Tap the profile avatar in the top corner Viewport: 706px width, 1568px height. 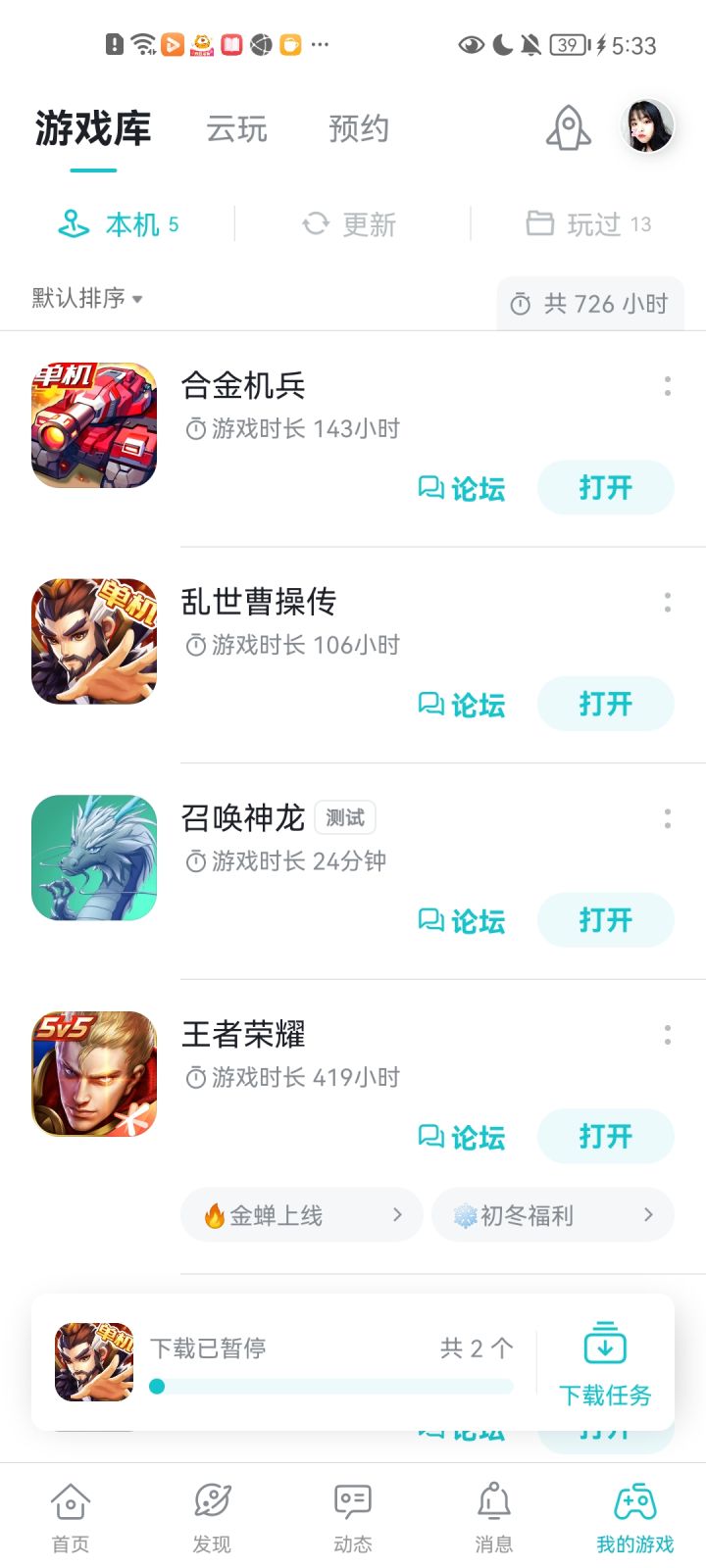(646, 127)
